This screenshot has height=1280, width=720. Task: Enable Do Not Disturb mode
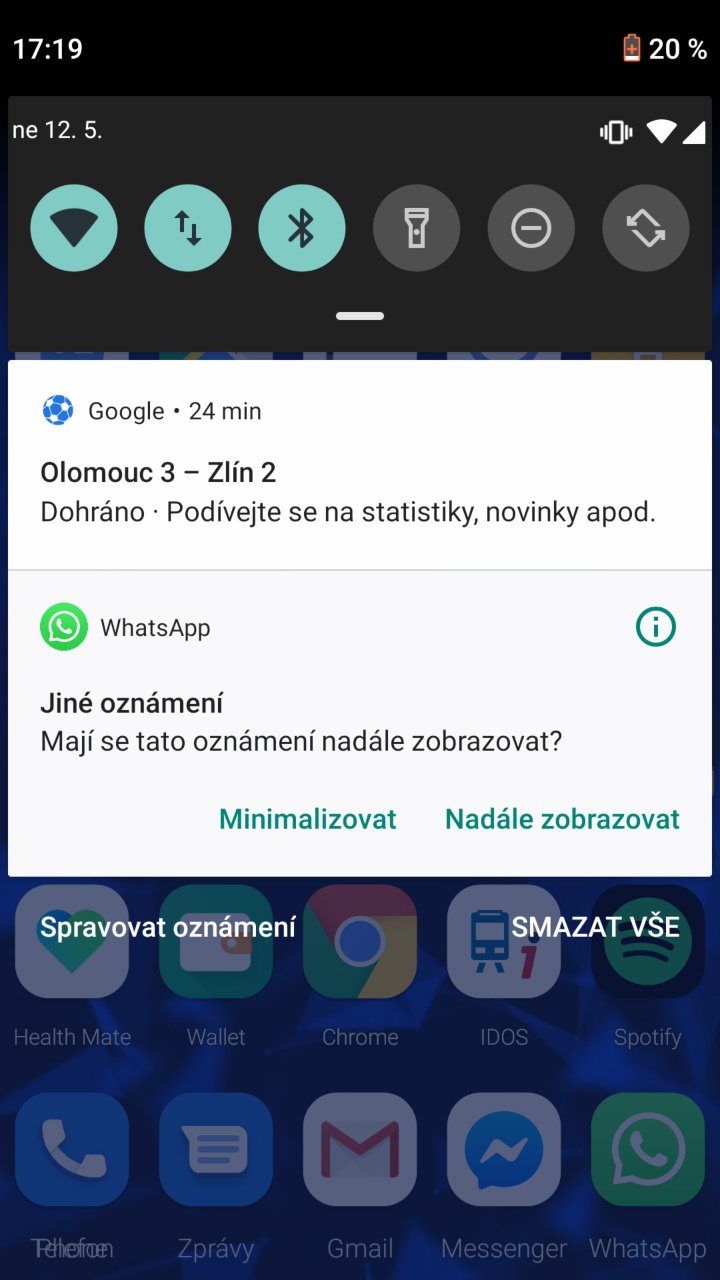coord(531,229)
